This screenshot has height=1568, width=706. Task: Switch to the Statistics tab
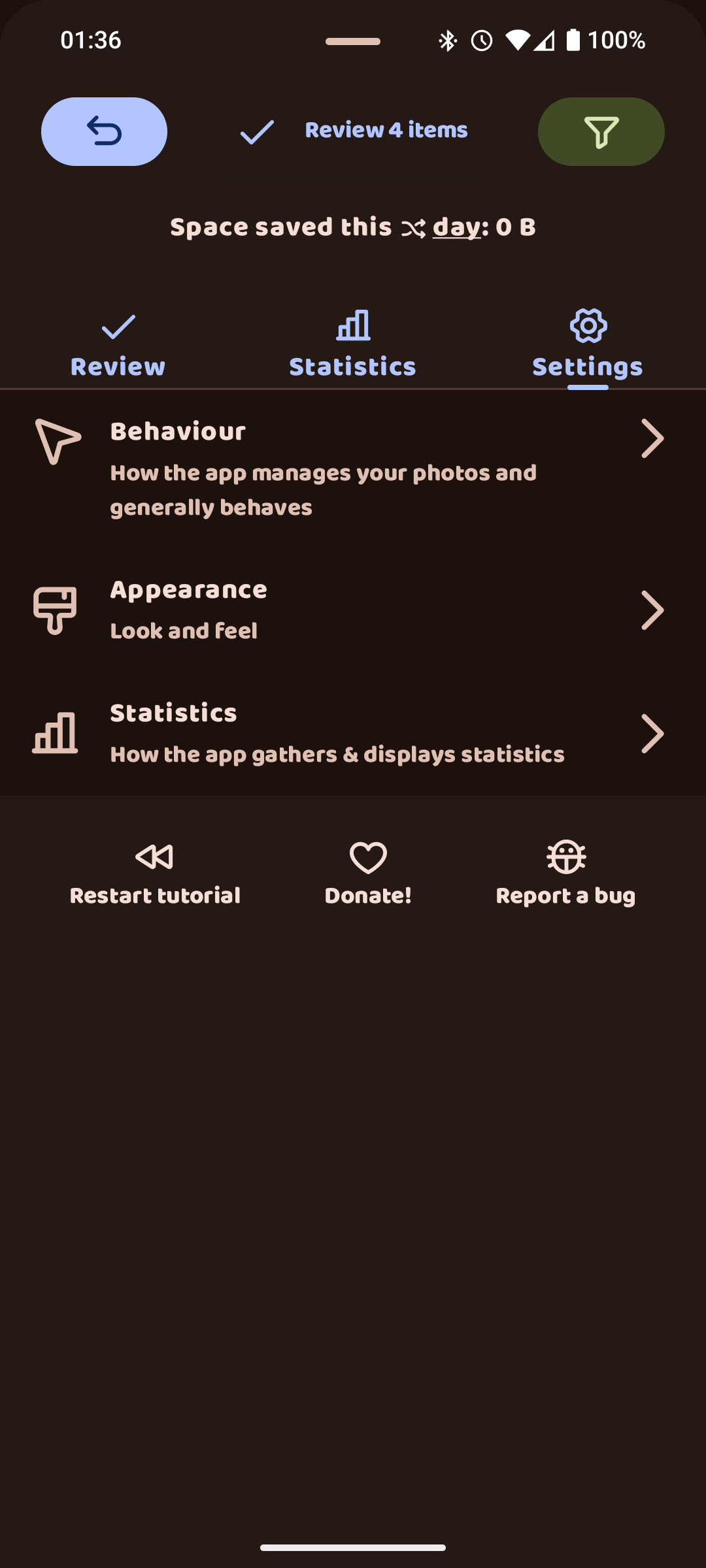(353, 346)
